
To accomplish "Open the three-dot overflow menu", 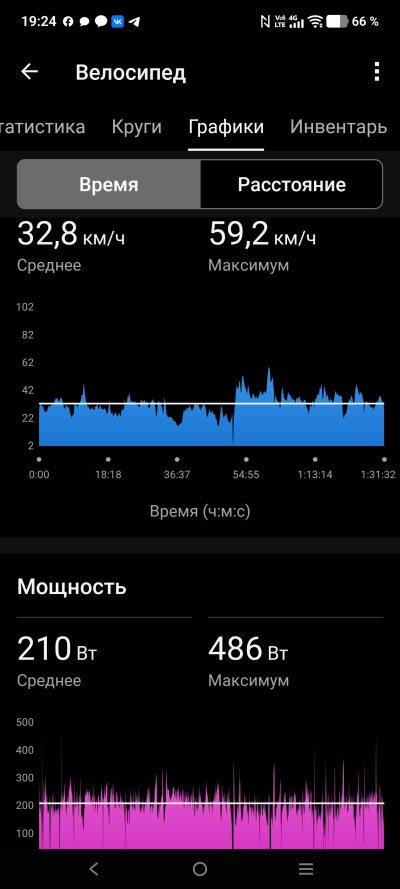I will pos(377,72).
